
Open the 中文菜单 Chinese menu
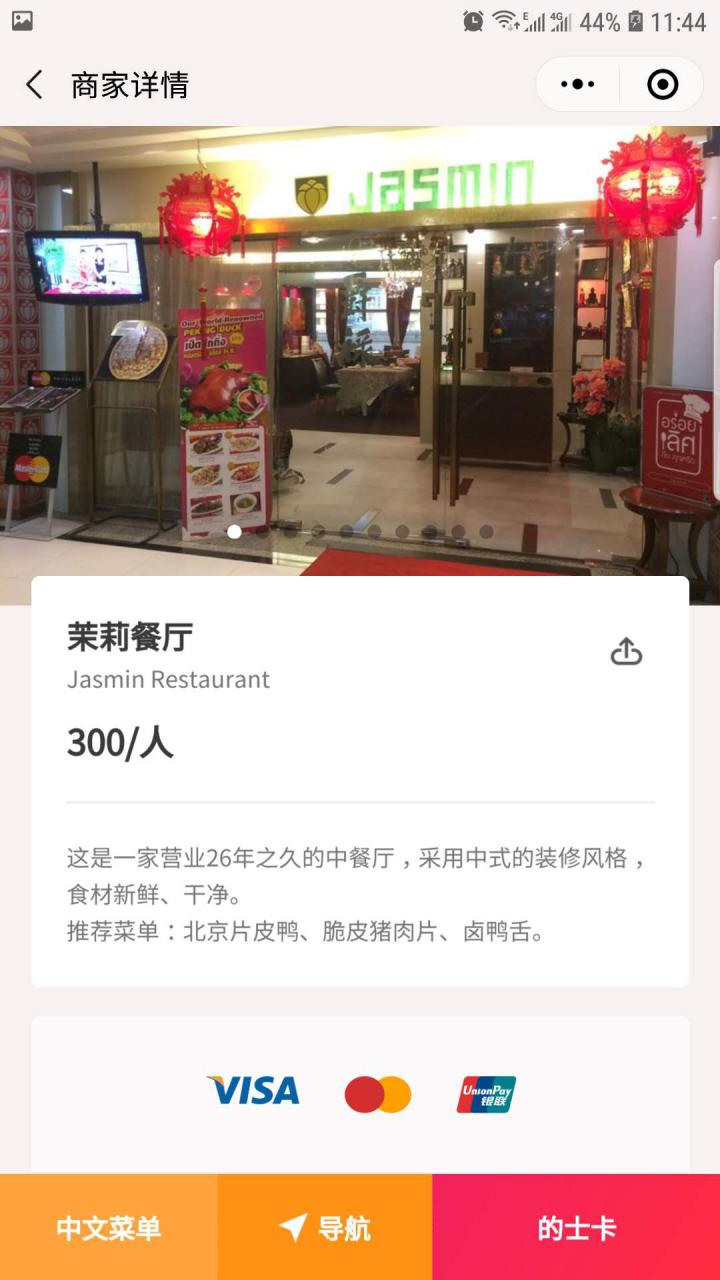(x=108, y=1228)
